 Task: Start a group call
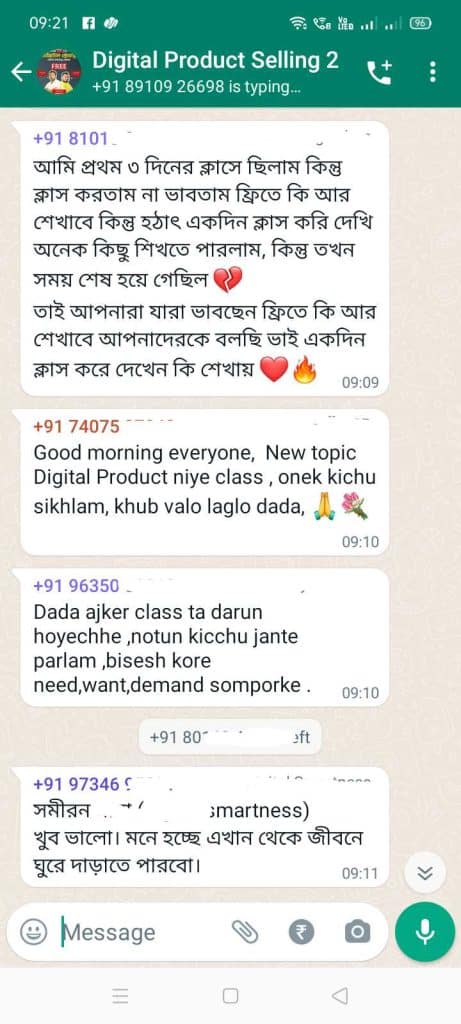click(x=380, y=72)
